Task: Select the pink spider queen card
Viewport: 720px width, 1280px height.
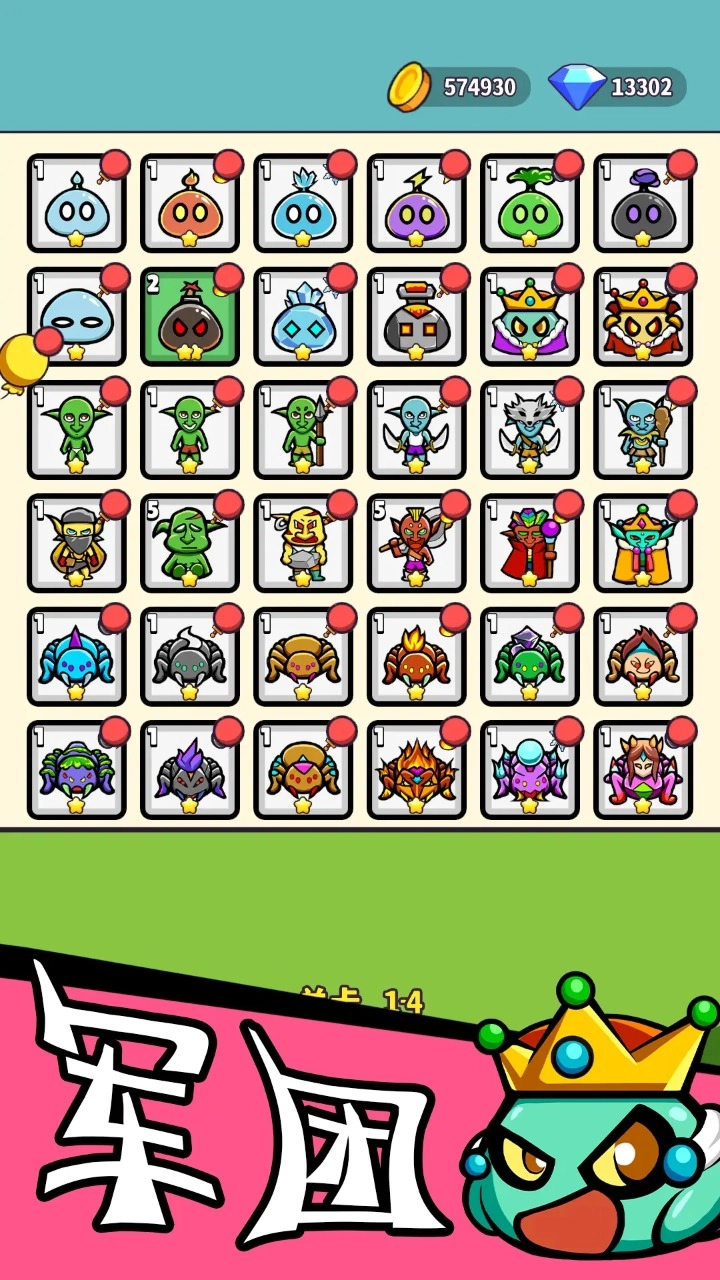Action: click(x=642, y=770)
